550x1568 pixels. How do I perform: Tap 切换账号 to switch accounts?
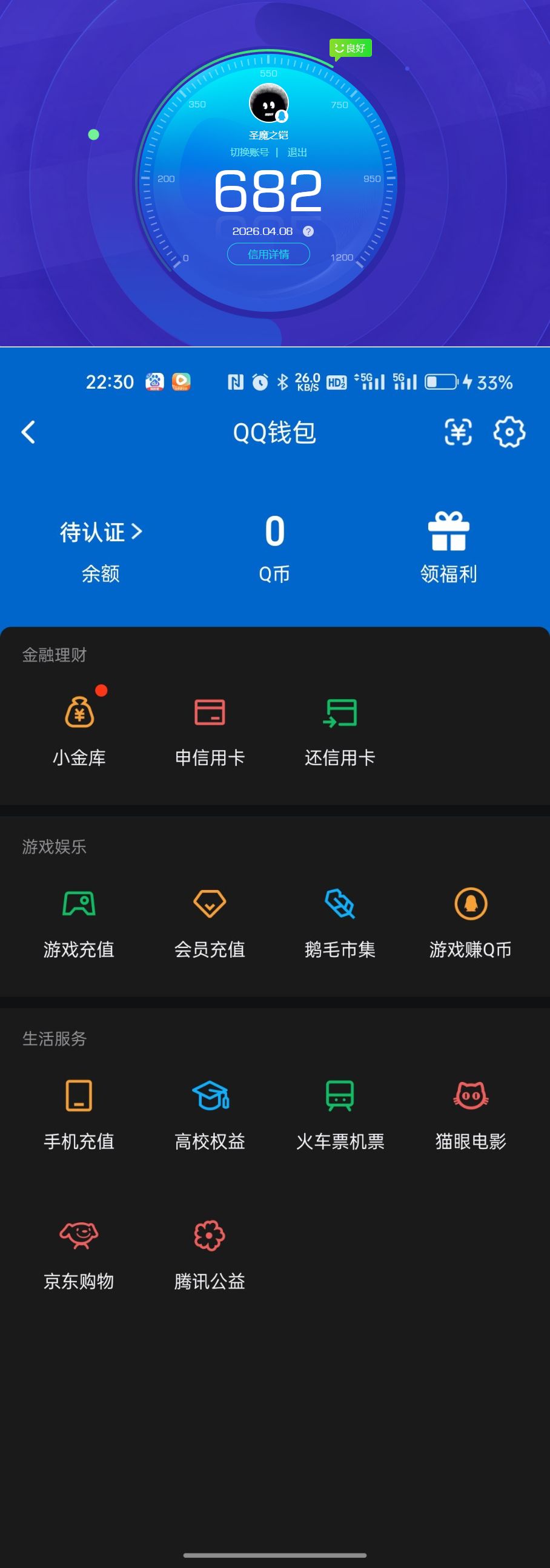click(x=251, y=153)
